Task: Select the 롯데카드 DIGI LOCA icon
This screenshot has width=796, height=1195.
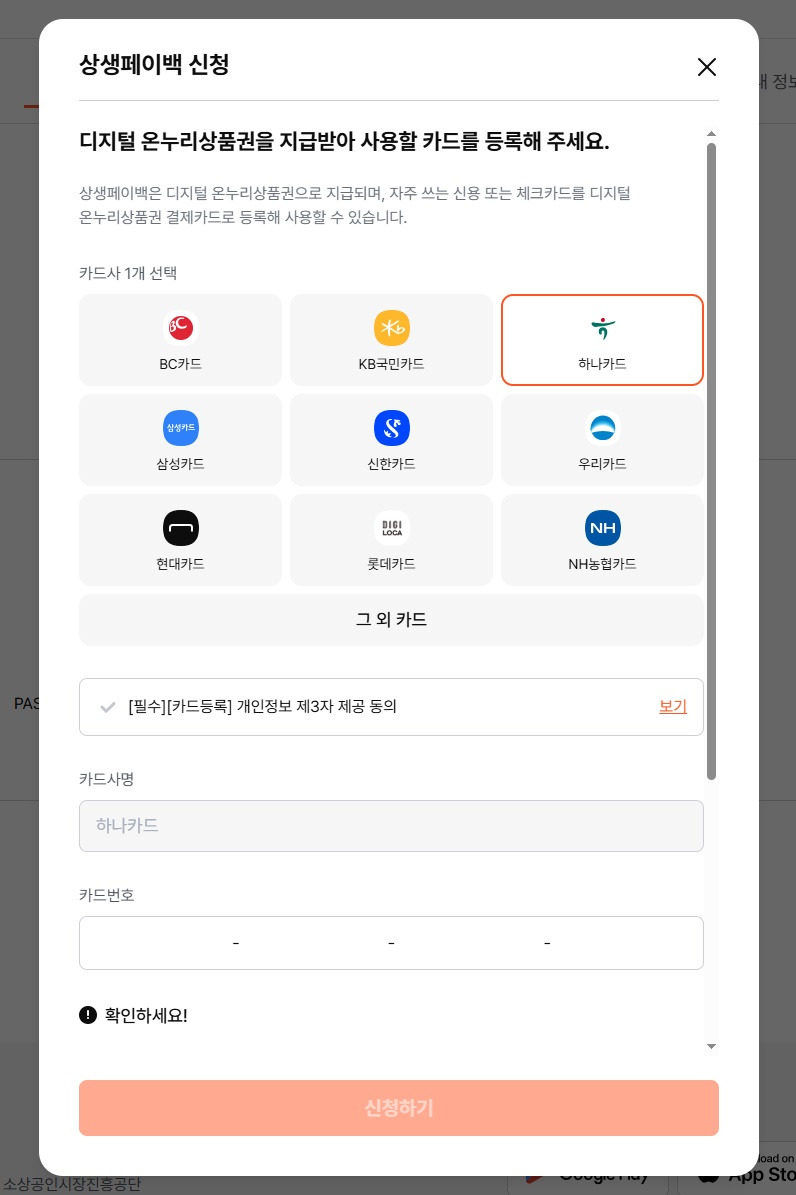Action: coord(391,528)
